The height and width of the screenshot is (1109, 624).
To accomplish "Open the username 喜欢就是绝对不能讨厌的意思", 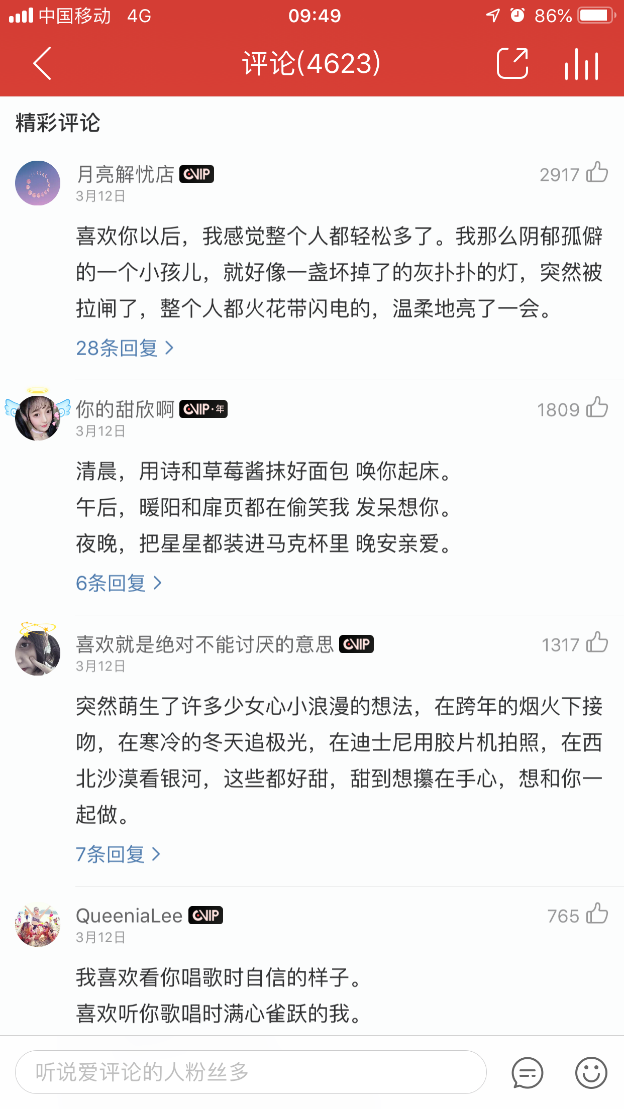I will 205,645.
